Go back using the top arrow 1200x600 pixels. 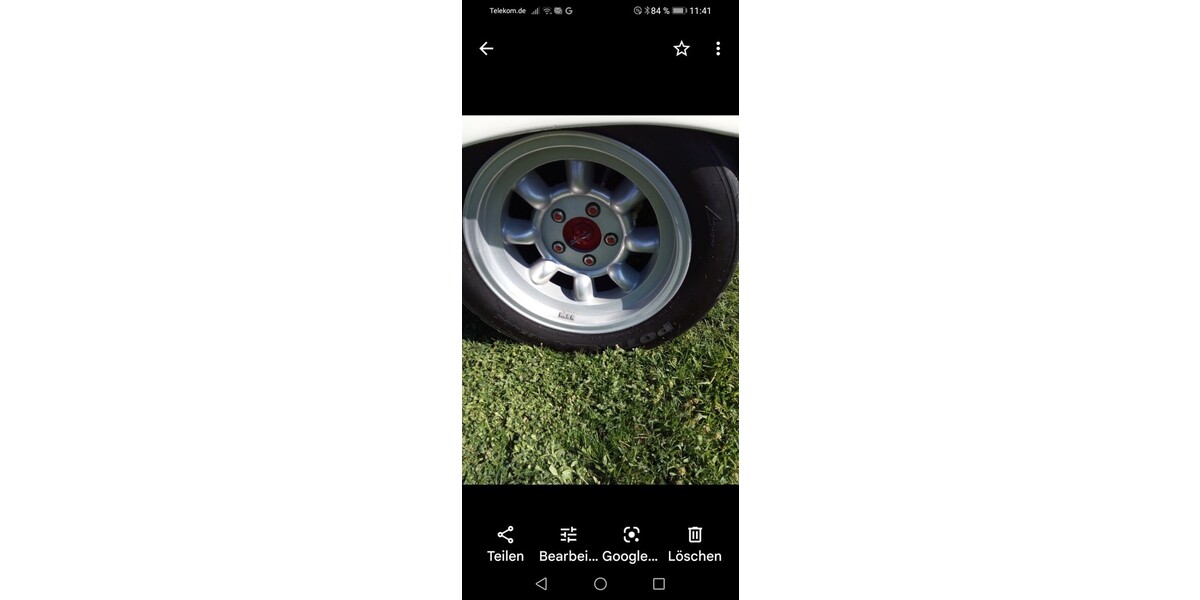click(x=486, y=49)
